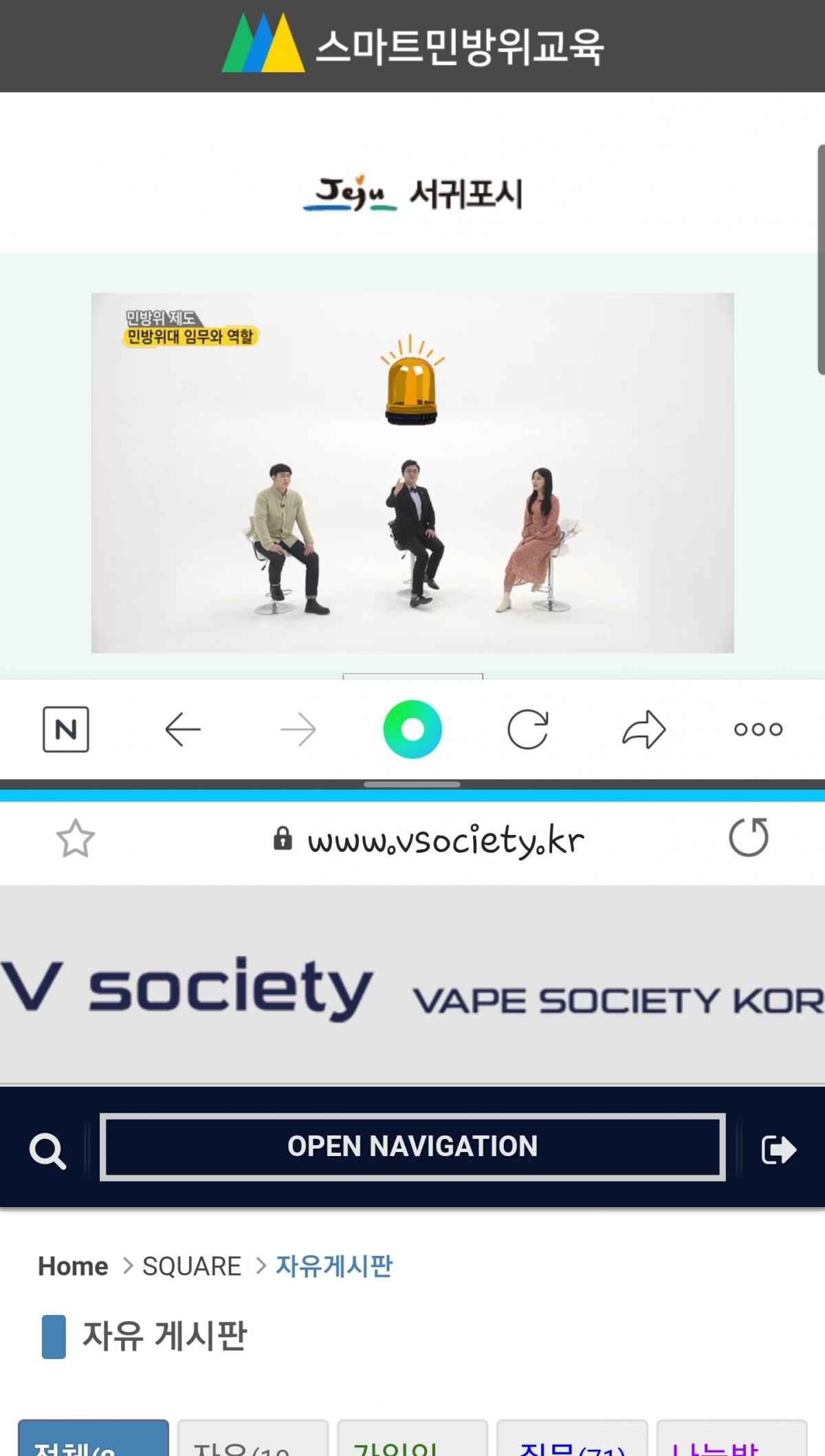Image resolution: width=825 pixels, height=1456 pixels.
Task: Tap the OPEN NAVIGATION button
Action: pos(412,1147)
